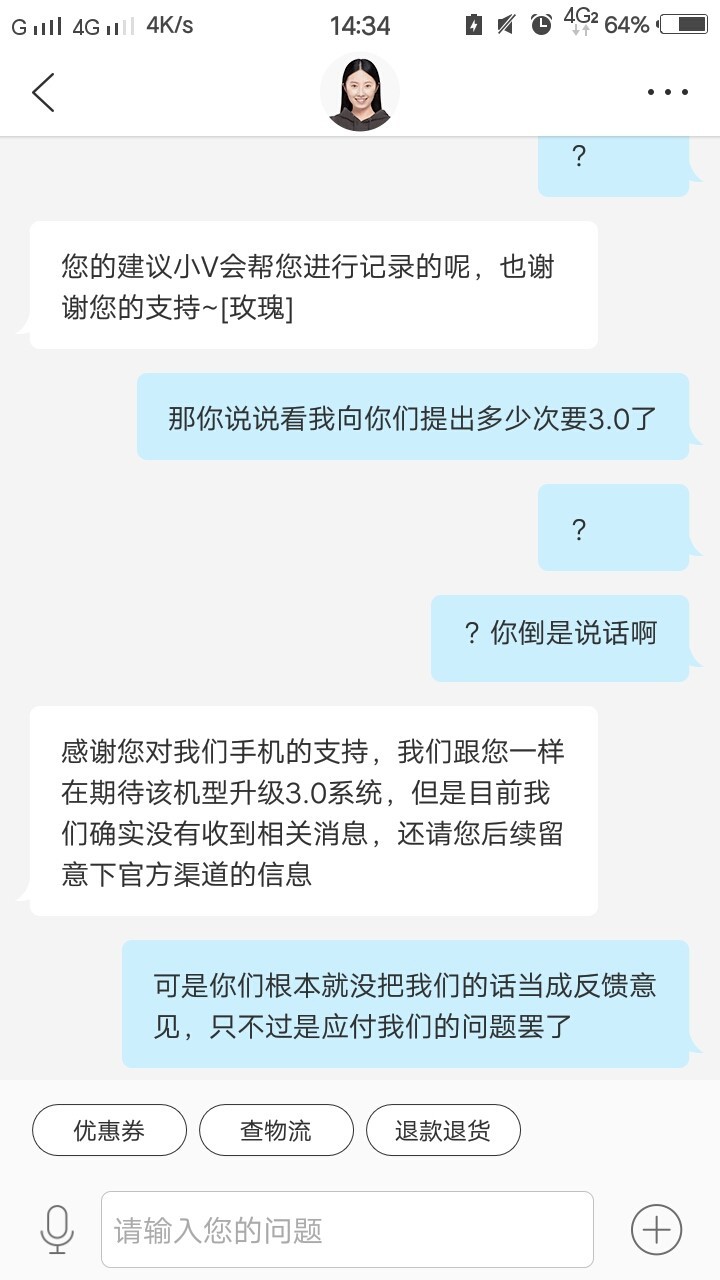Tap the microphone icon for voice input
The image size is (720, 1280).
pyautogui.click(x=57, y=1229)
